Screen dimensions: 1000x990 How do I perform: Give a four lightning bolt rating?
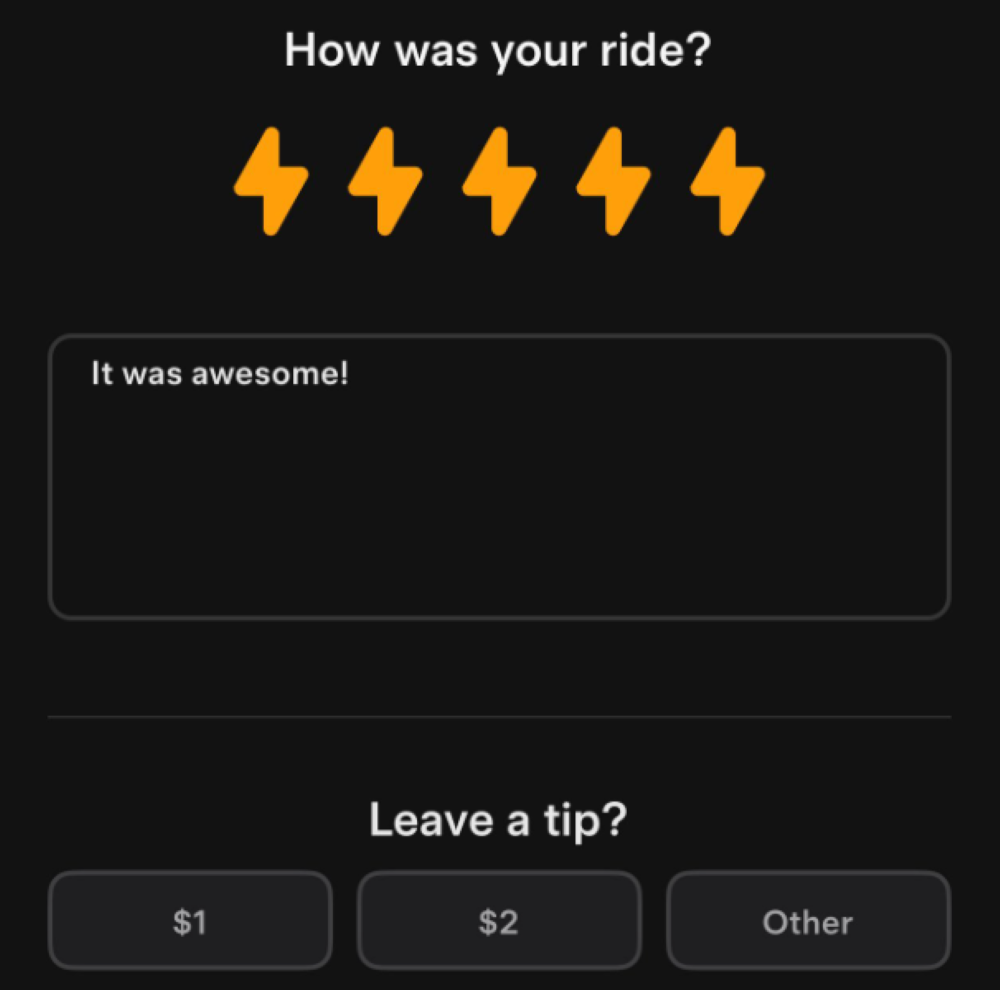click(614, 181)
